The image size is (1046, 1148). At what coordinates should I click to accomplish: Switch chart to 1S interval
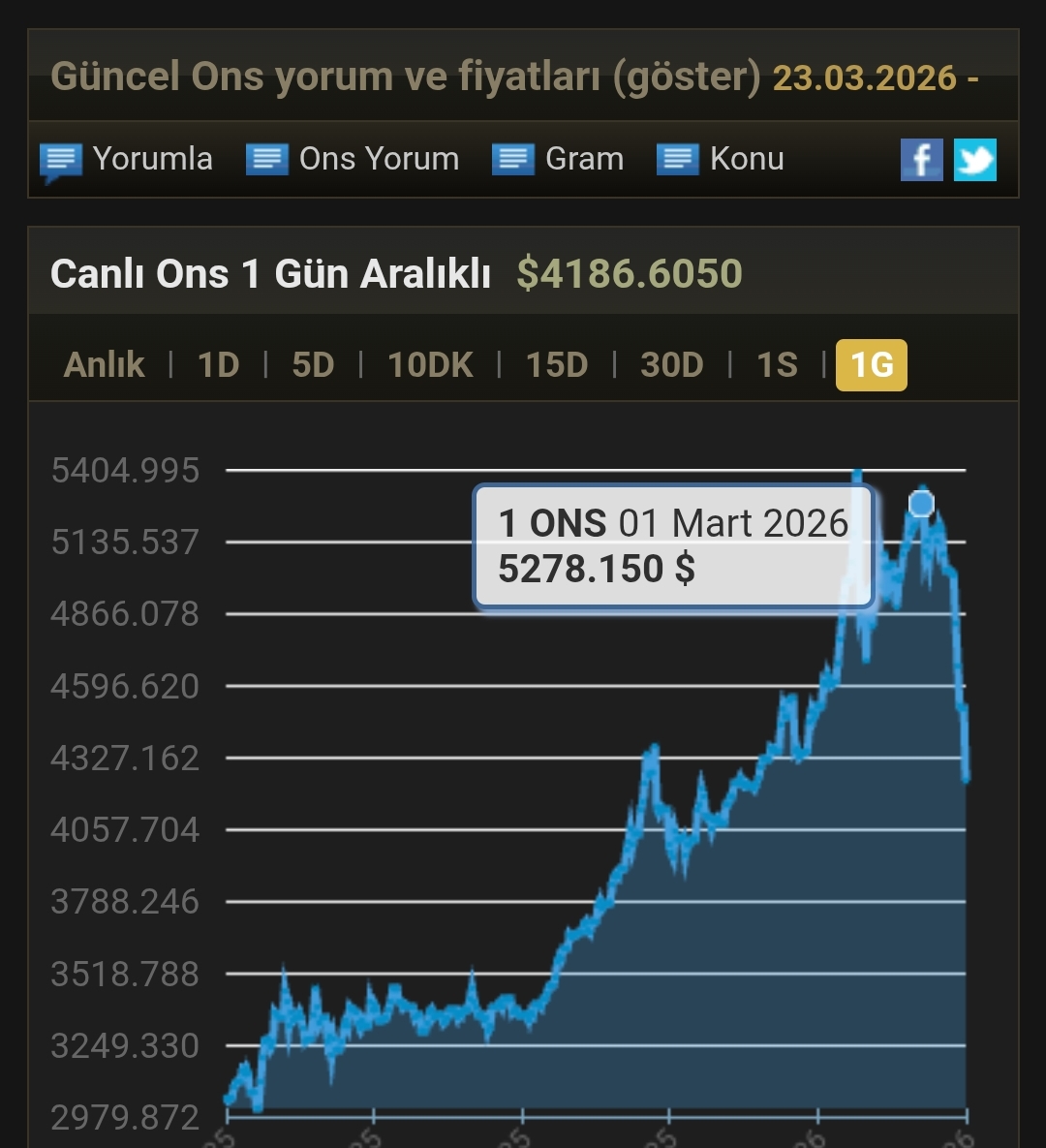coord(777,365)
